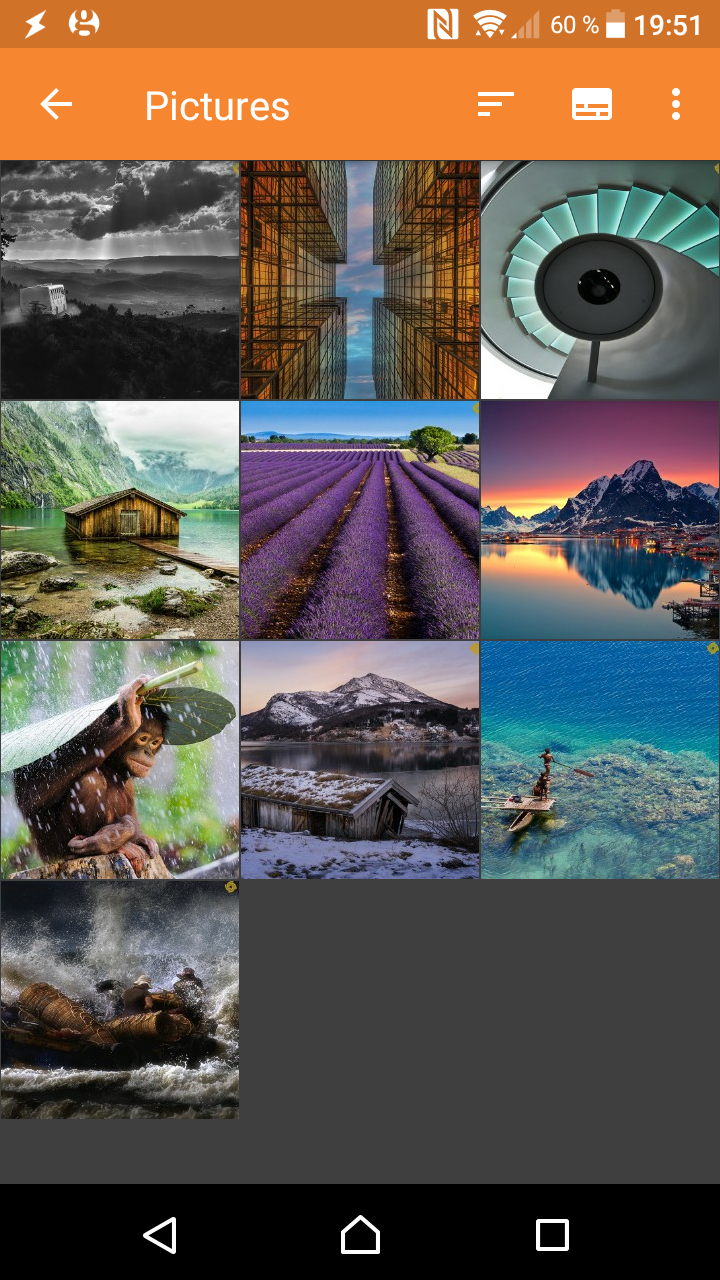The height and width of the screenshot is (1280, 720).
Task: Open the fishermen on turquoise water photo
Action: [x=600, y=760]
